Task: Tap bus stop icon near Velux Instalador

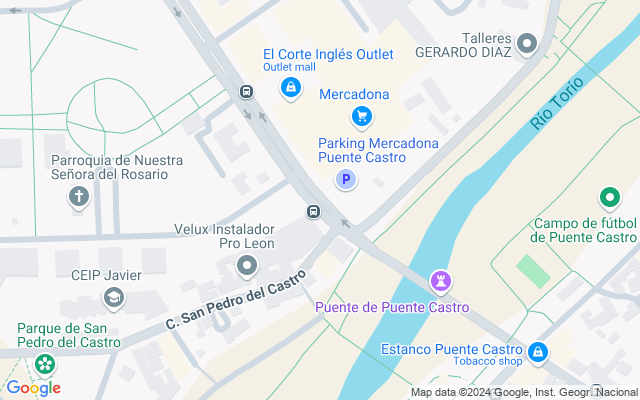Action: pos(313,211)
